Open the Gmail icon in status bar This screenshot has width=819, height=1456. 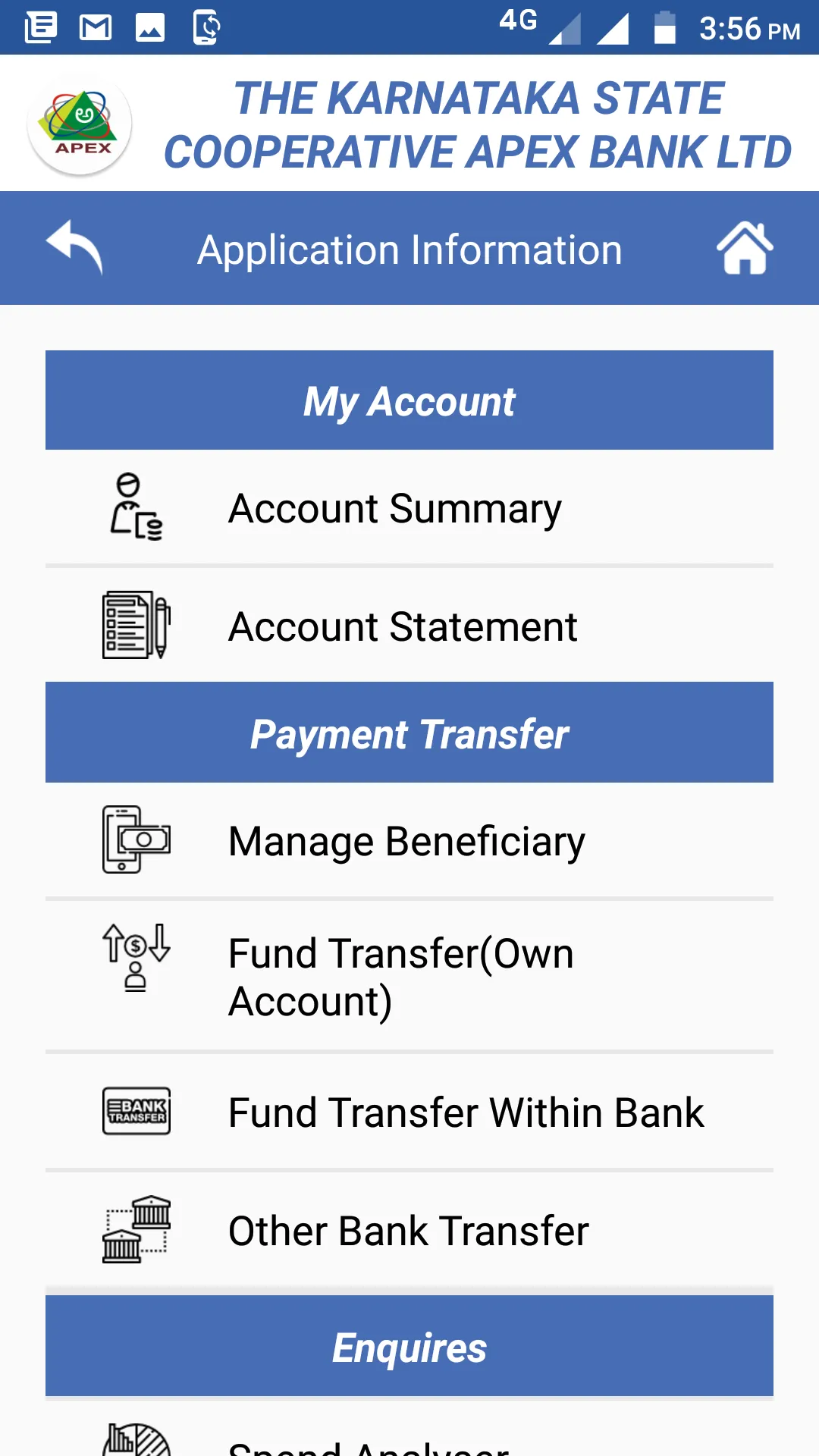(x=95, y=27)
